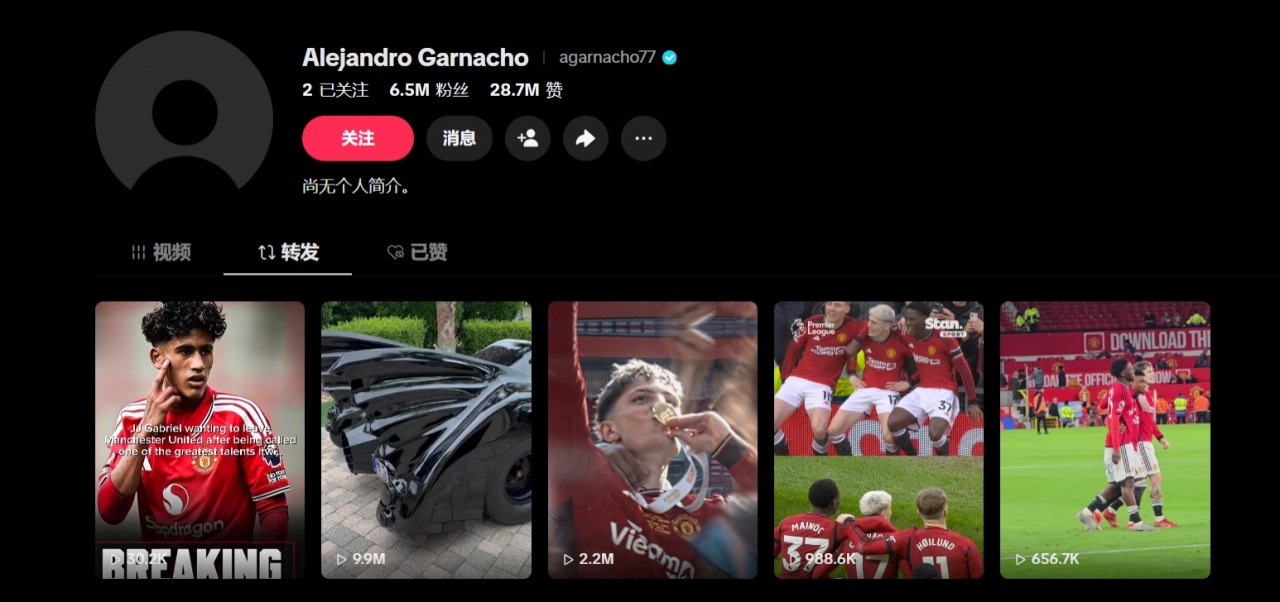Select the 转发 reposts tab

288,252
